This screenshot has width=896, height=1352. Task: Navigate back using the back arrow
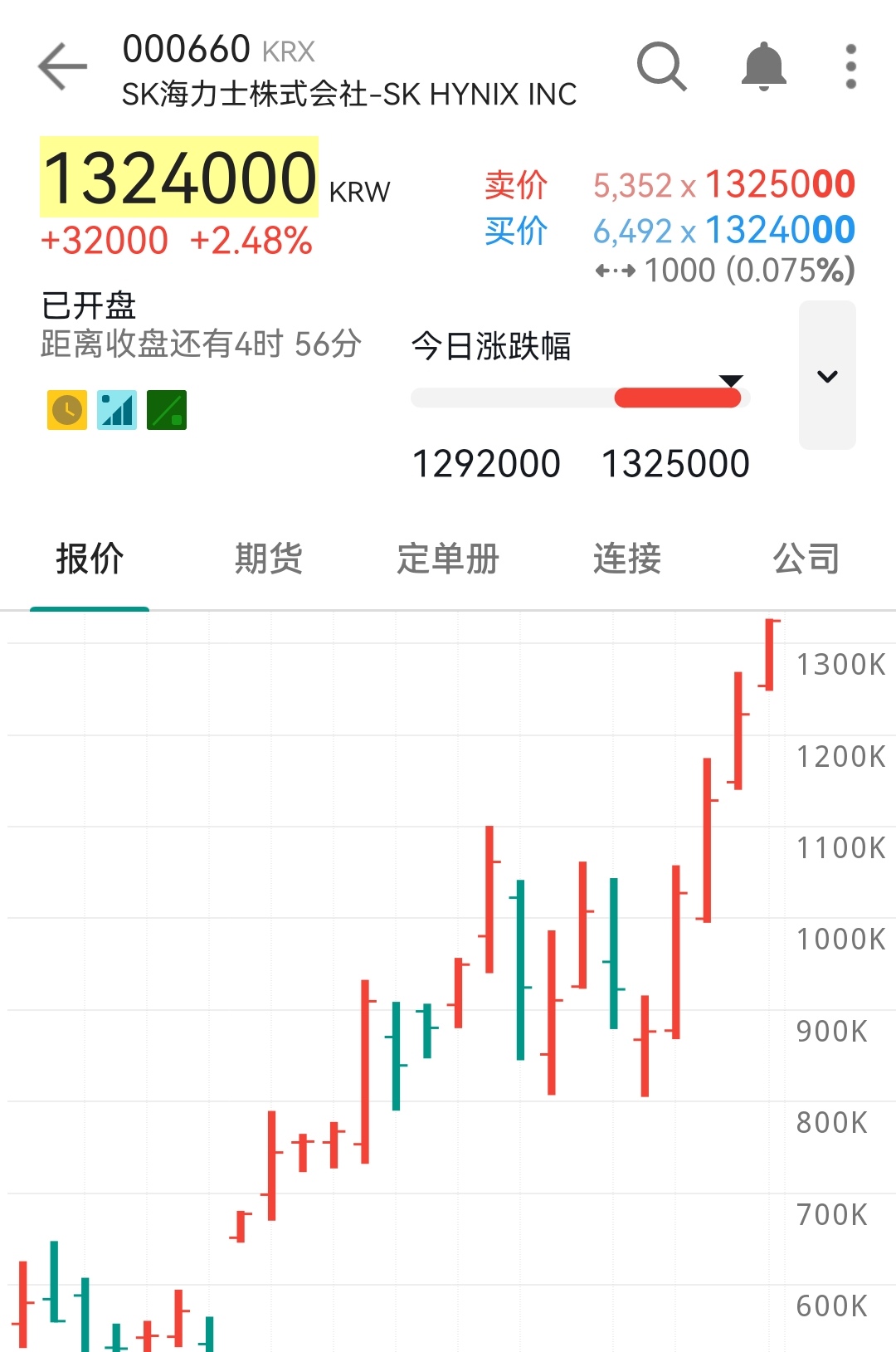(62, 66)
